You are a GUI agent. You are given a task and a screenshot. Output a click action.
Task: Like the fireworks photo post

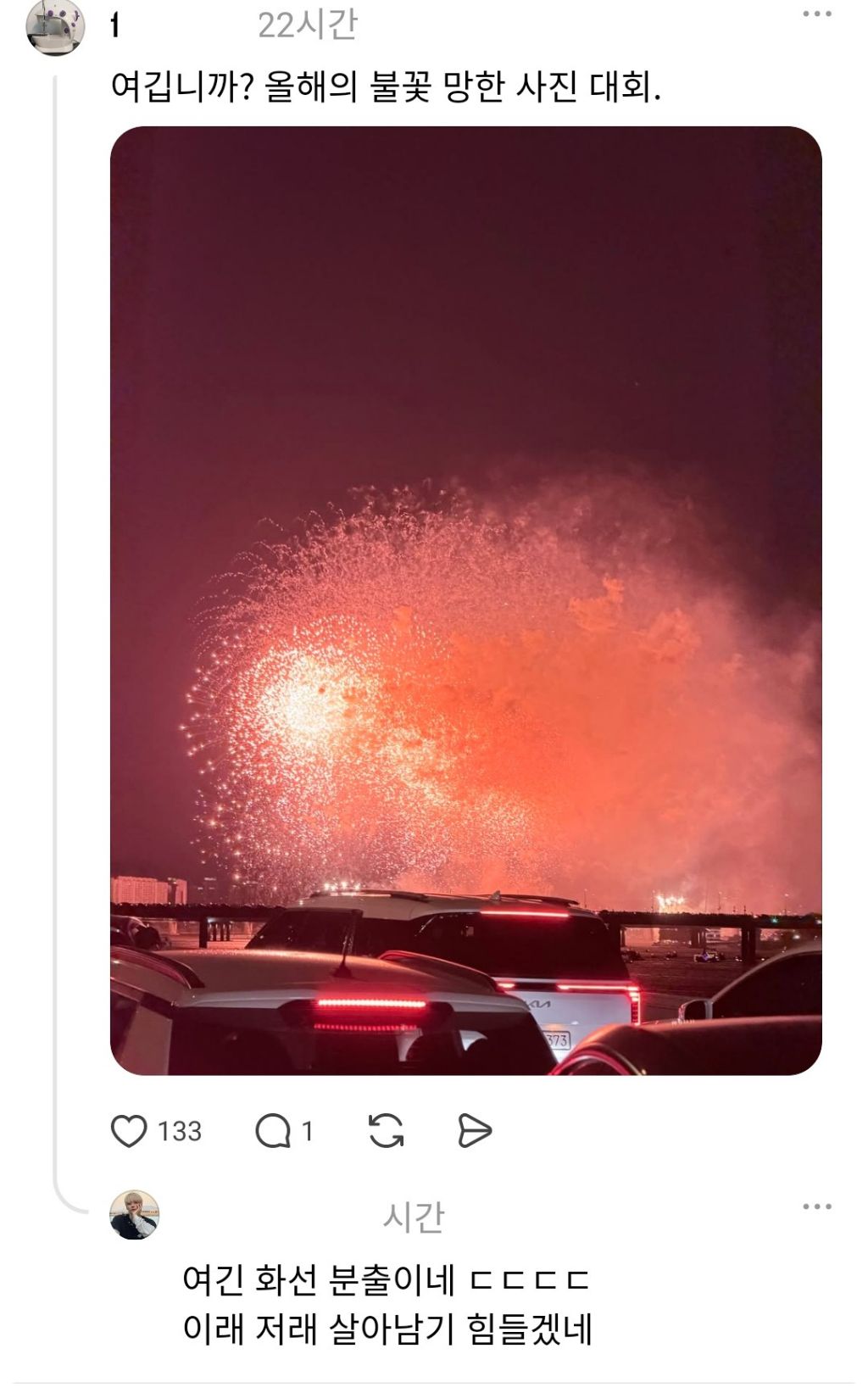point(129,1131)
